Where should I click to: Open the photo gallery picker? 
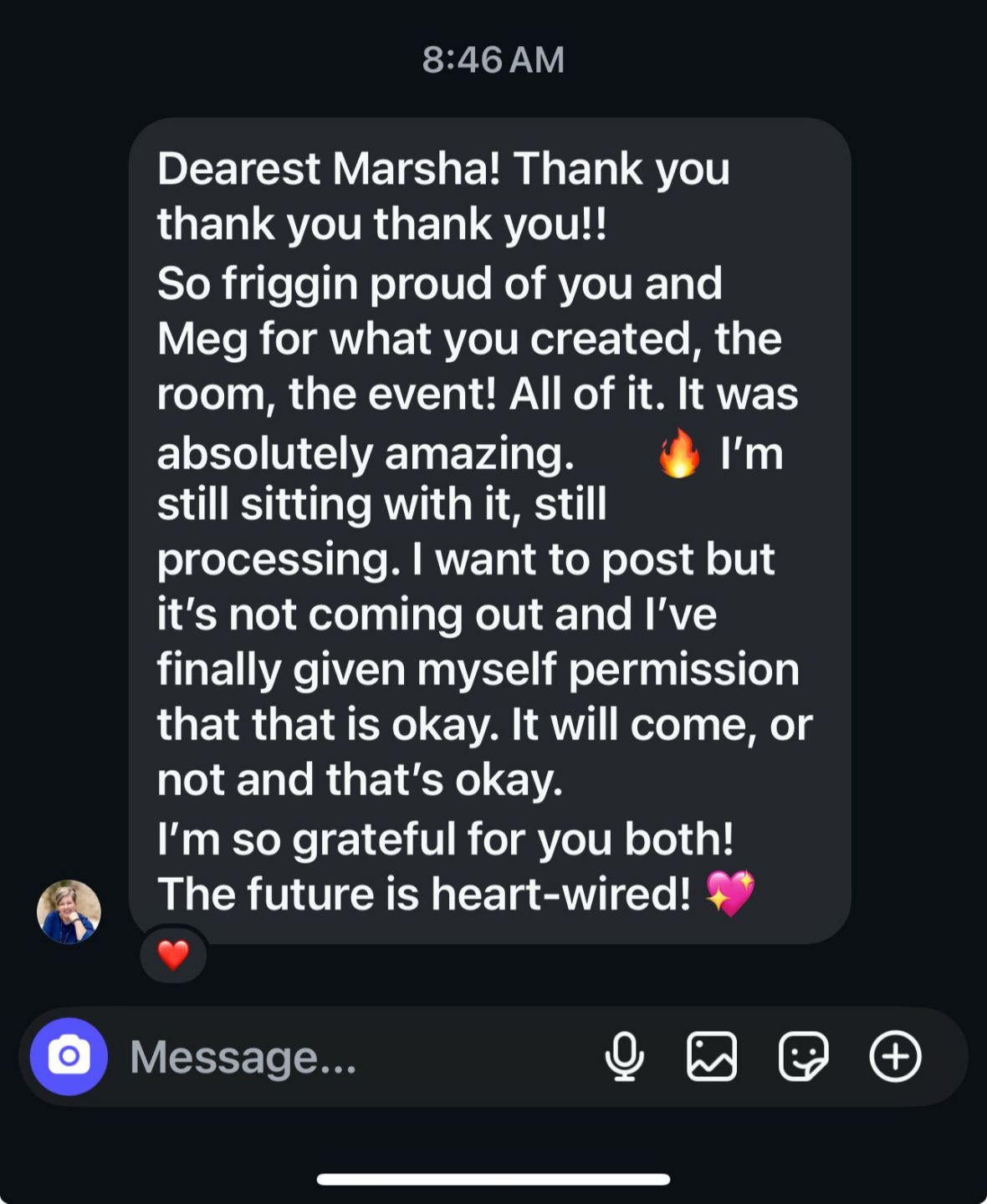712,1057
